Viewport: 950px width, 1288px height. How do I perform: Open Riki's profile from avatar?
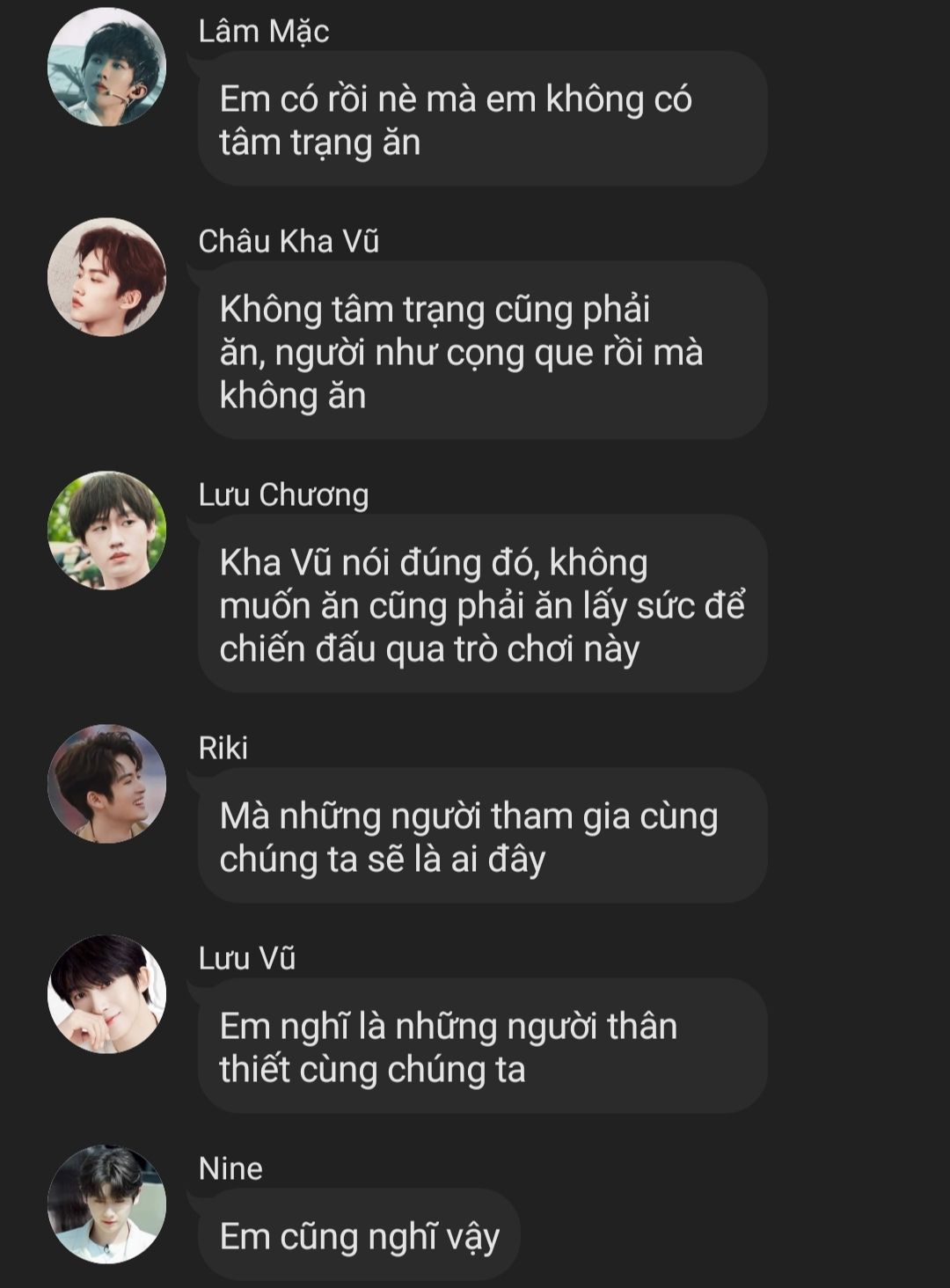coord(106,784)
